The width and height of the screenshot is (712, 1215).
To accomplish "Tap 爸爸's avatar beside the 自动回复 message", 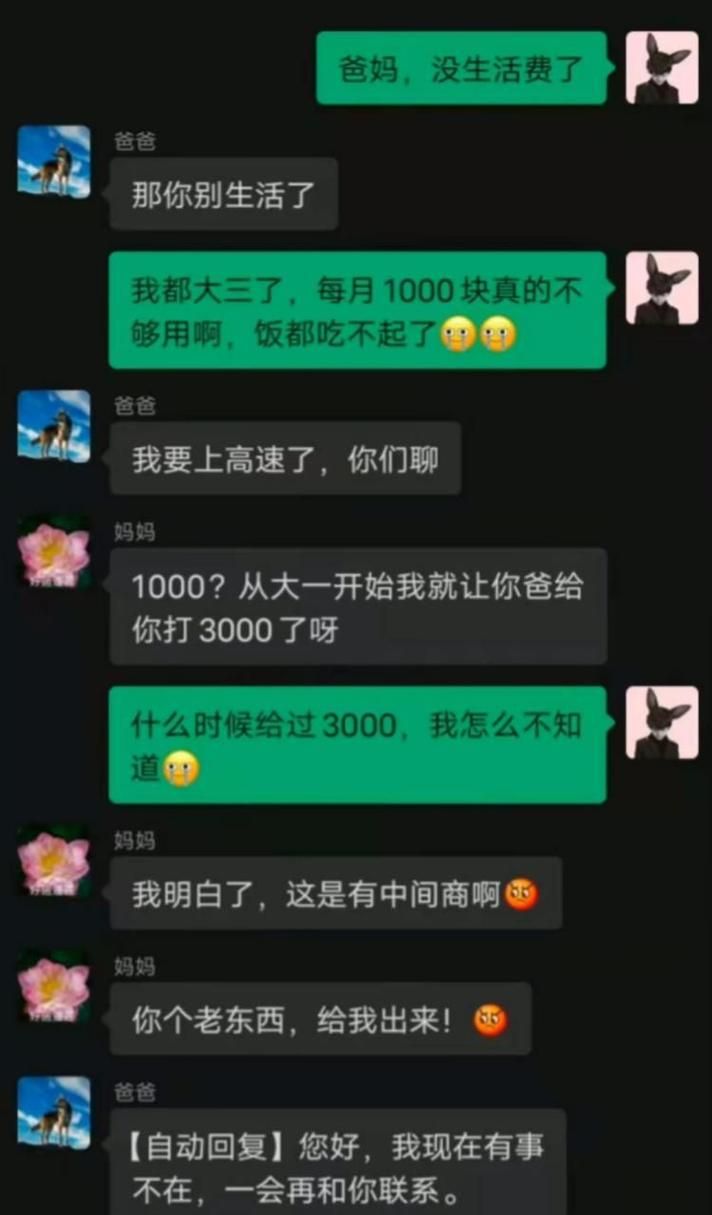I will 54,1112.
